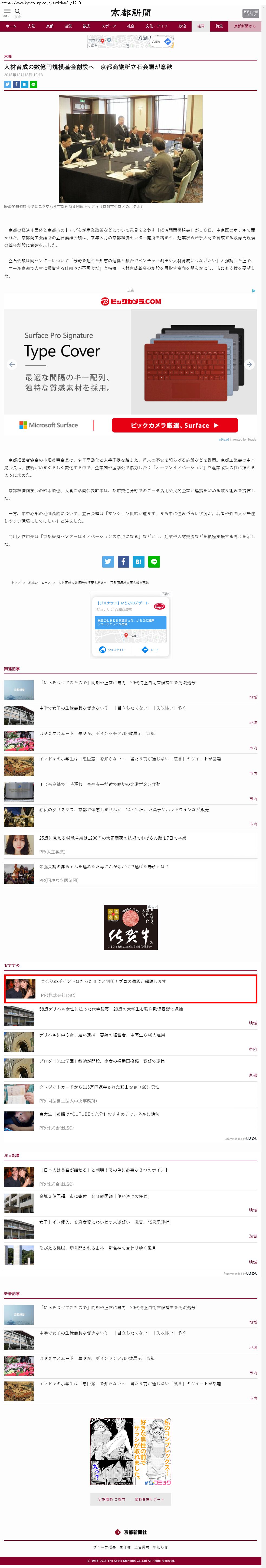
Task: Open the search icon in the header
Action: (17, 11)
